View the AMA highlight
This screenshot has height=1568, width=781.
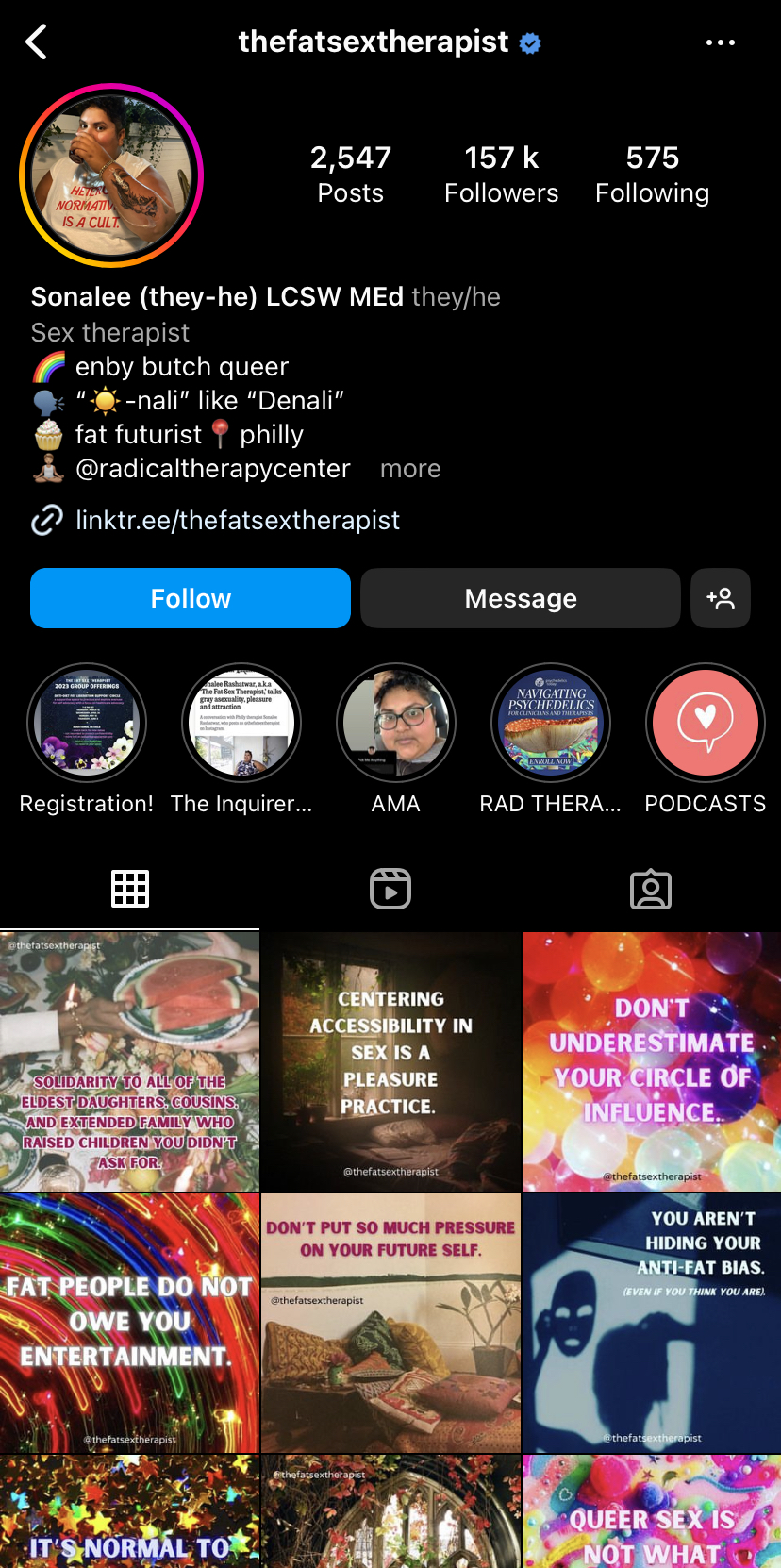pyautogui.click(x=396, y=724)
